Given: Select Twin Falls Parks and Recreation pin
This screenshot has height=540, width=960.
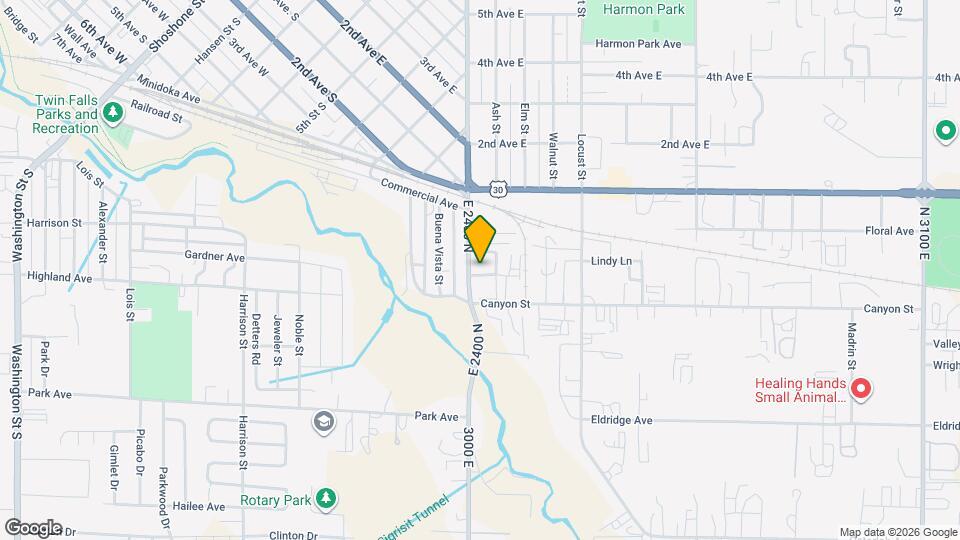Looking at the screenshot, I should tap(113, 114).
